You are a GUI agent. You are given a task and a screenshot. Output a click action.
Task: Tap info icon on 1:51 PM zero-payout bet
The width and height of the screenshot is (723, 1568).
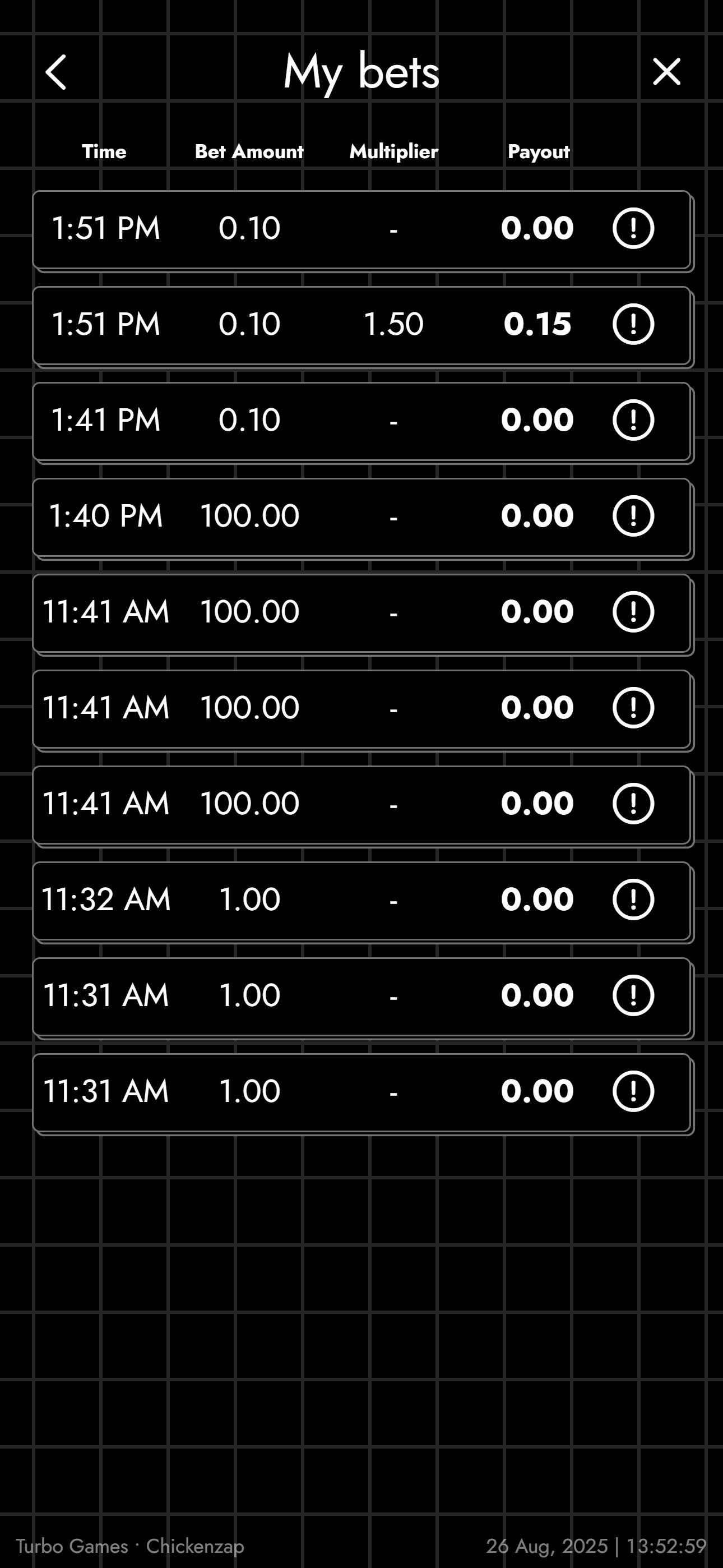point(633,228)
